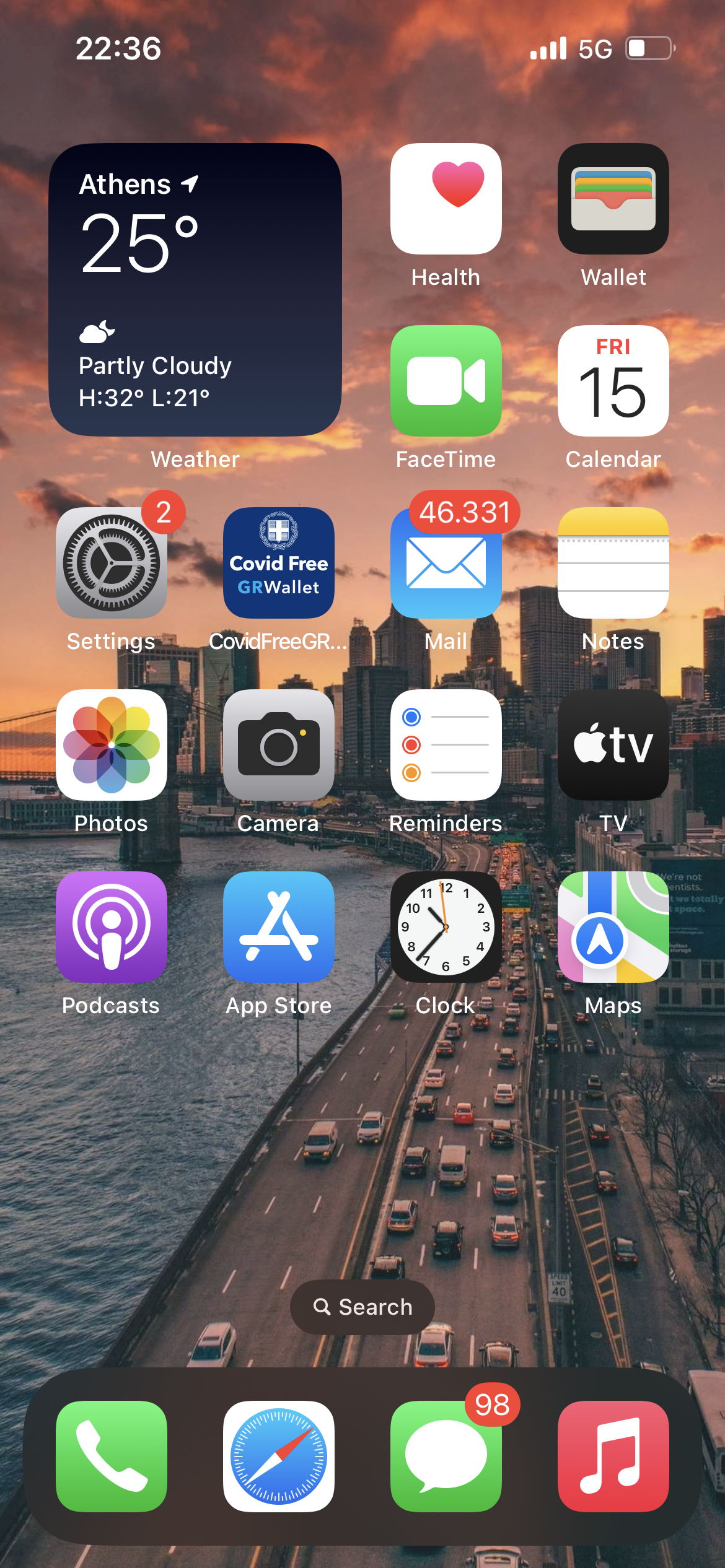This screenshot has height=1568, width=725.
Task: Launch the Podcasts app
Action: (x=112, y=927)
